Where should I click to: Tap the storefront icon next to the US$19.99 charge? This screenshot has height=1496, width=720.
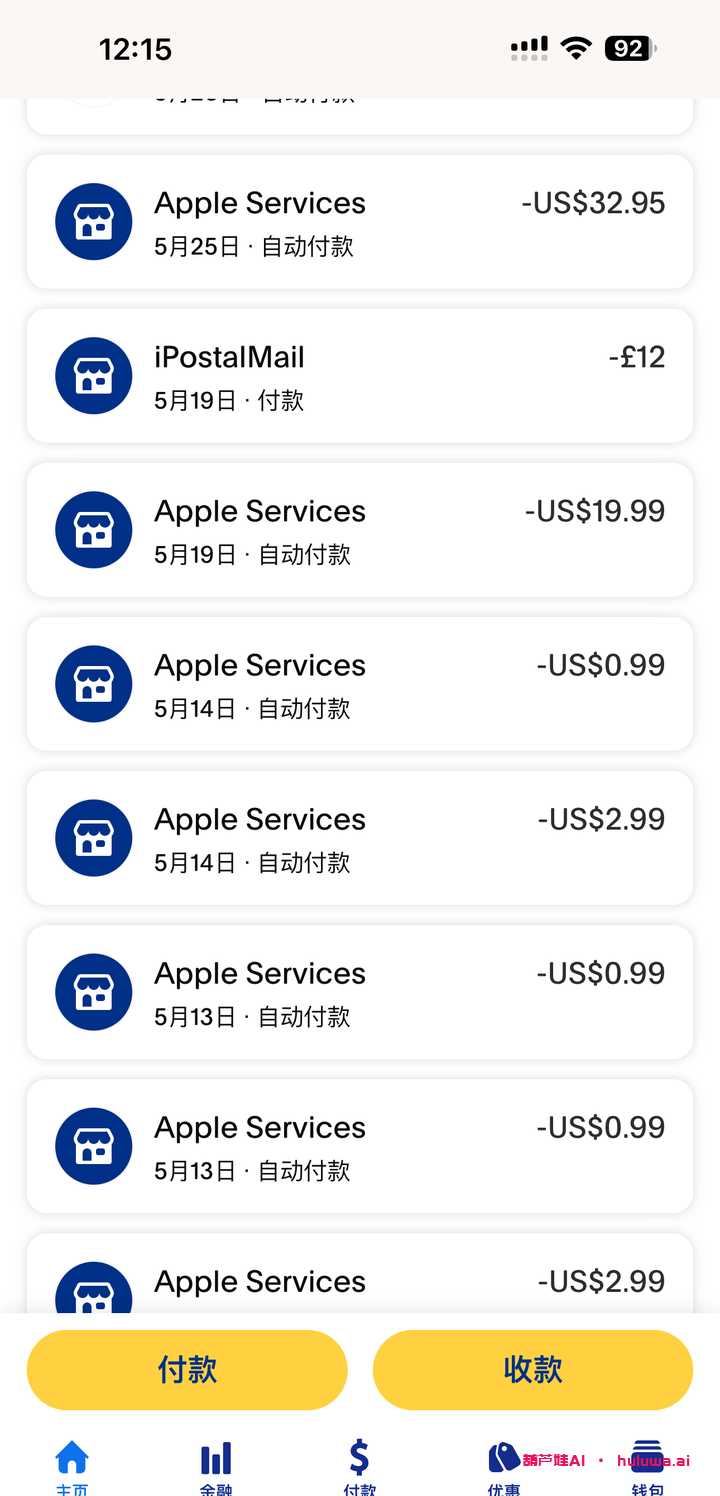point(93,530)
